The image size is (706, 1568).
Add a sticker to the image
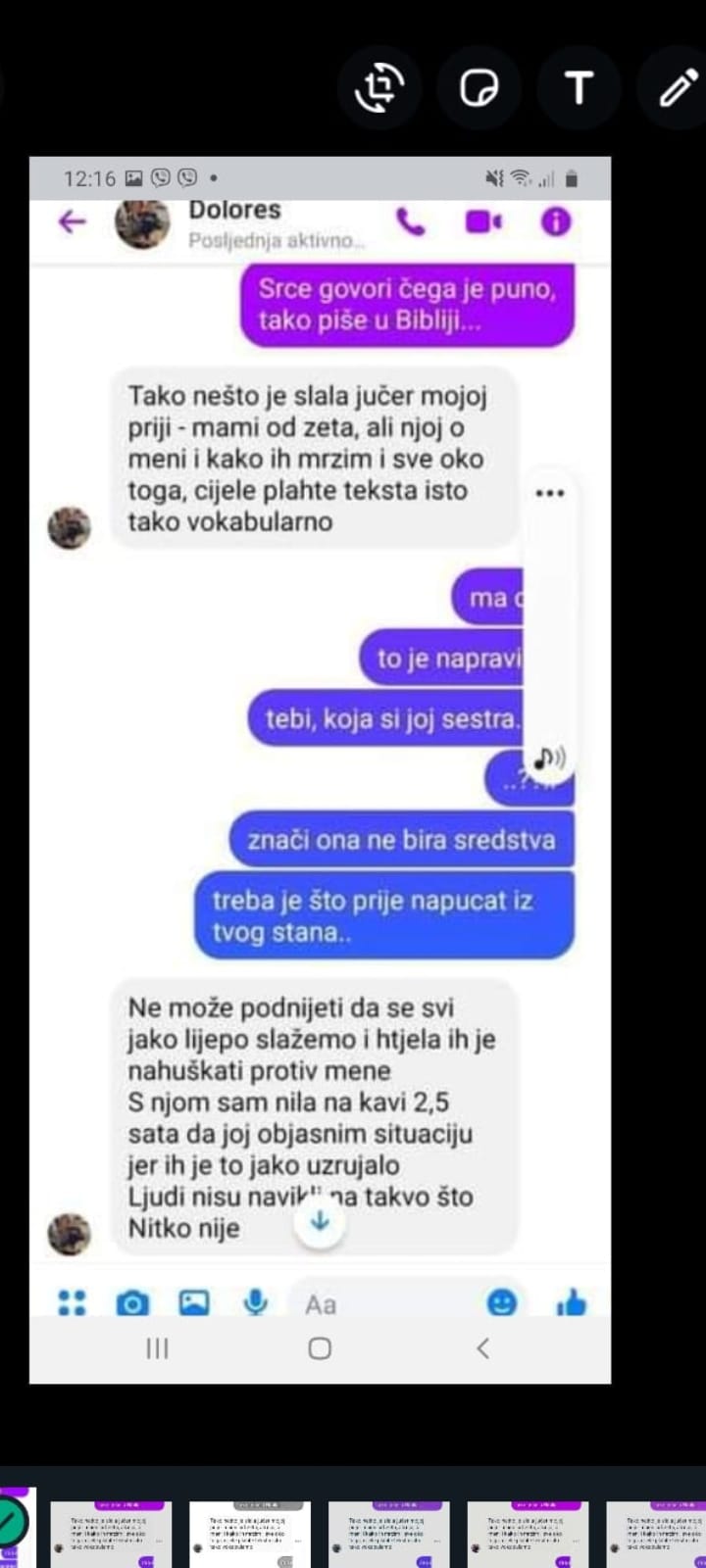tap(479, 88)
